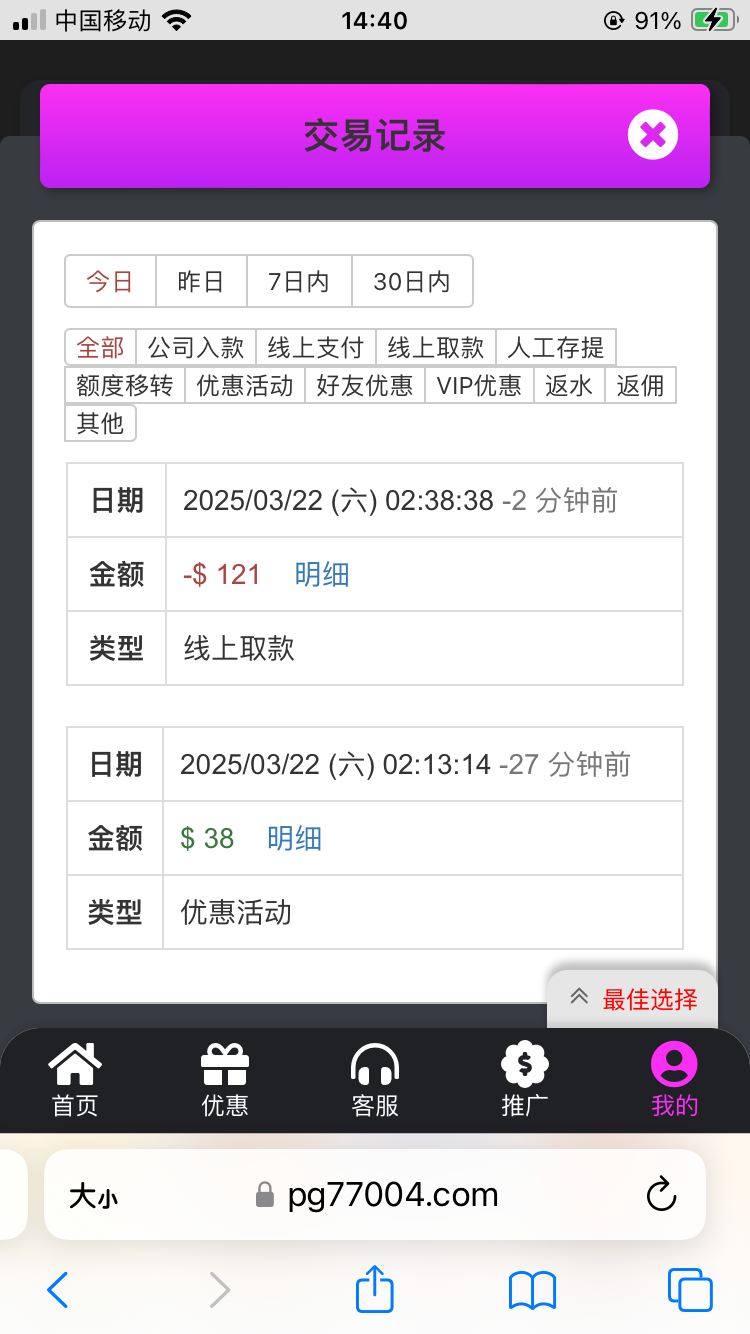Filter records by 人工存提

(556, 347)
